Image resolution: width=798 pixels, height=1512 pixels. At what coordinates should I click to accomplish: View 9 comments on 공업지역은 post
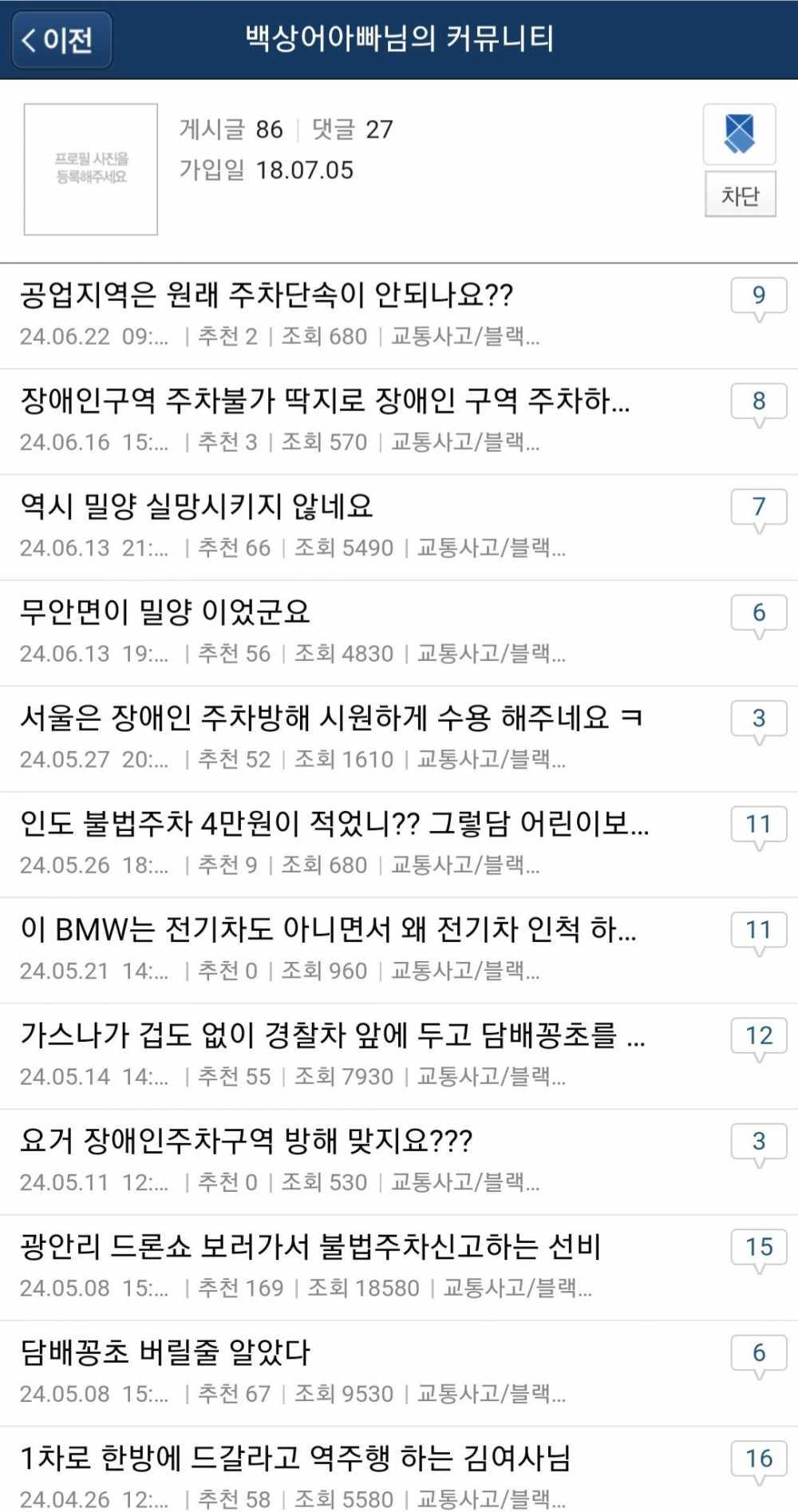759,296
